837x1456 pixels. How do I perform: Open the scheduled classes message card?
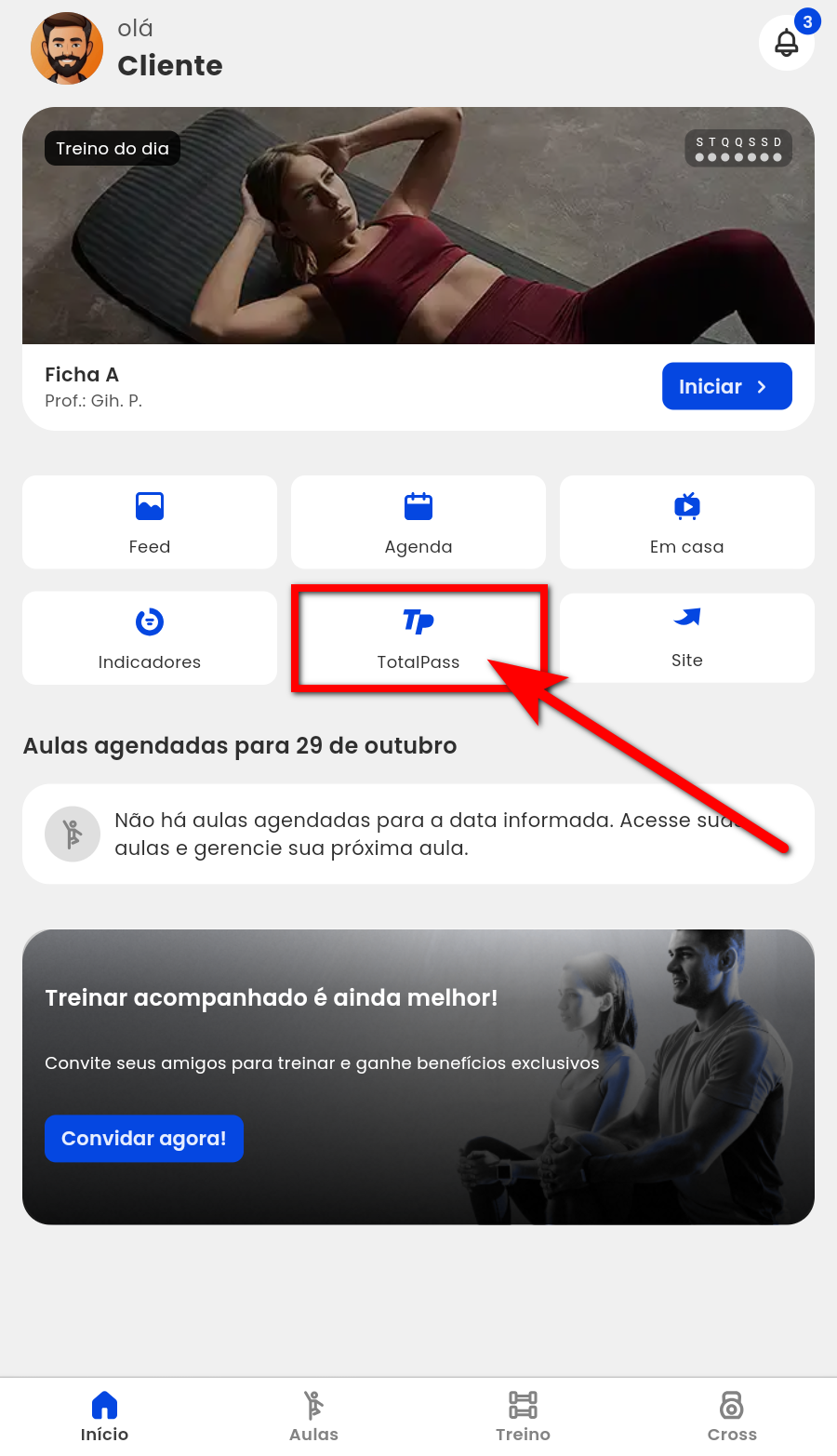[x=418, y=834]
